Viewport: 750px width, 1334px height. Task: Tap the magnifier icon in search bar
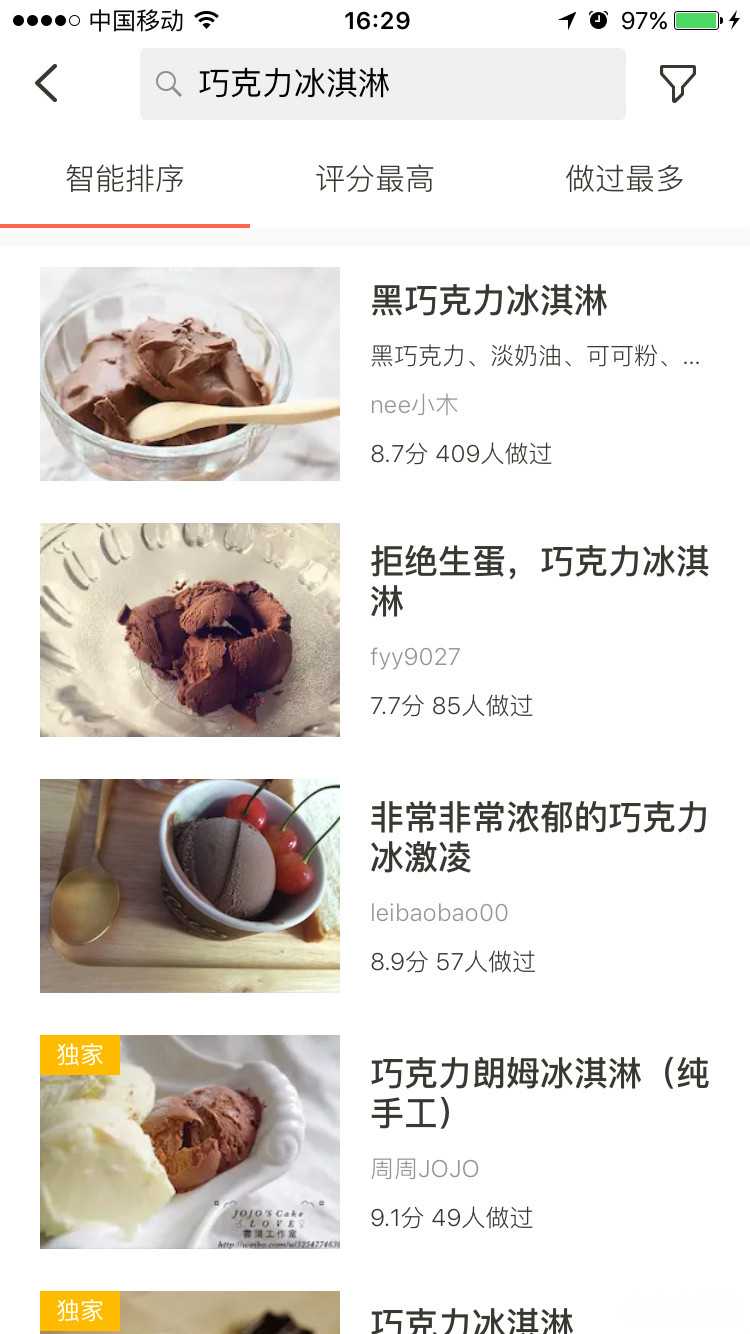[168, 84]
